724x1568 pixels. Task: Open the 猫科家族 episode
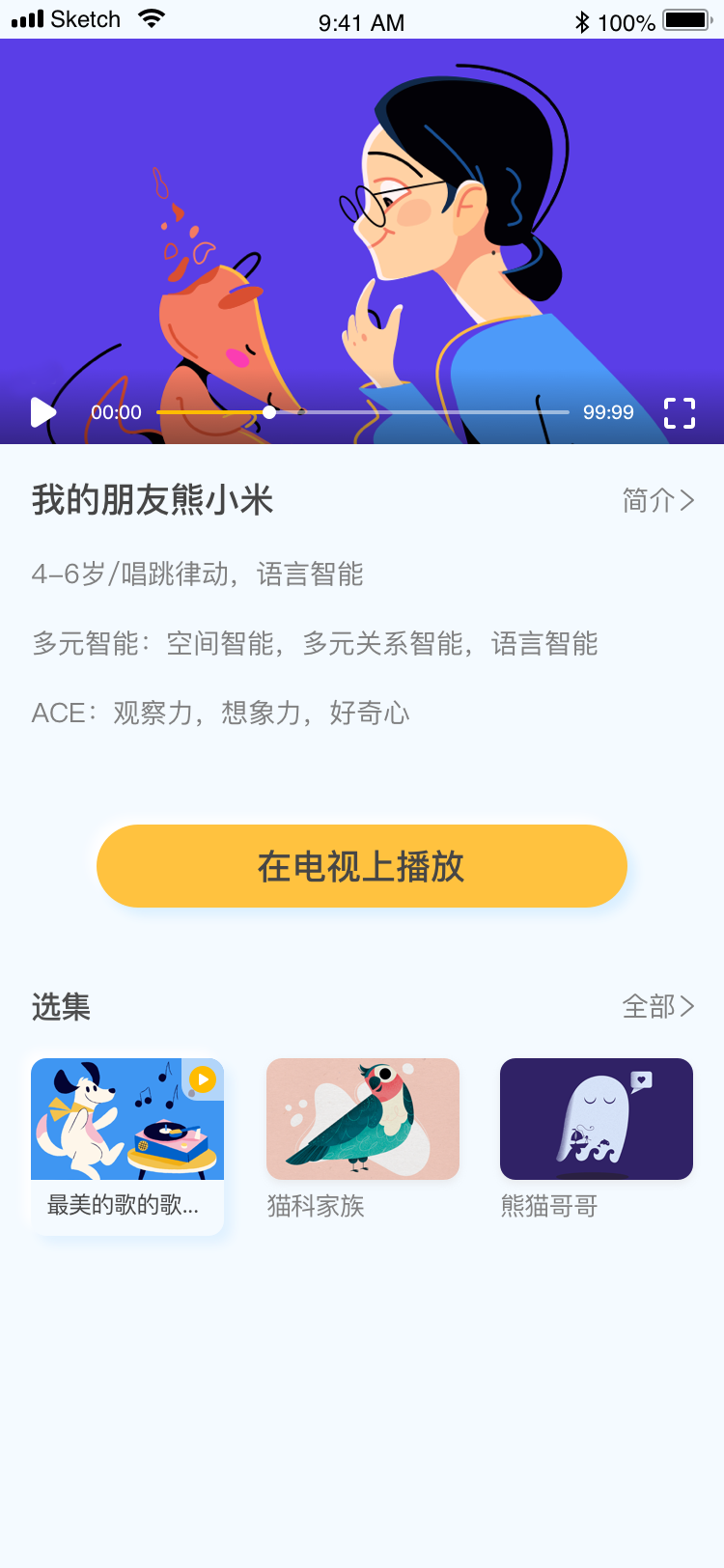click(x=363, y=1118)
